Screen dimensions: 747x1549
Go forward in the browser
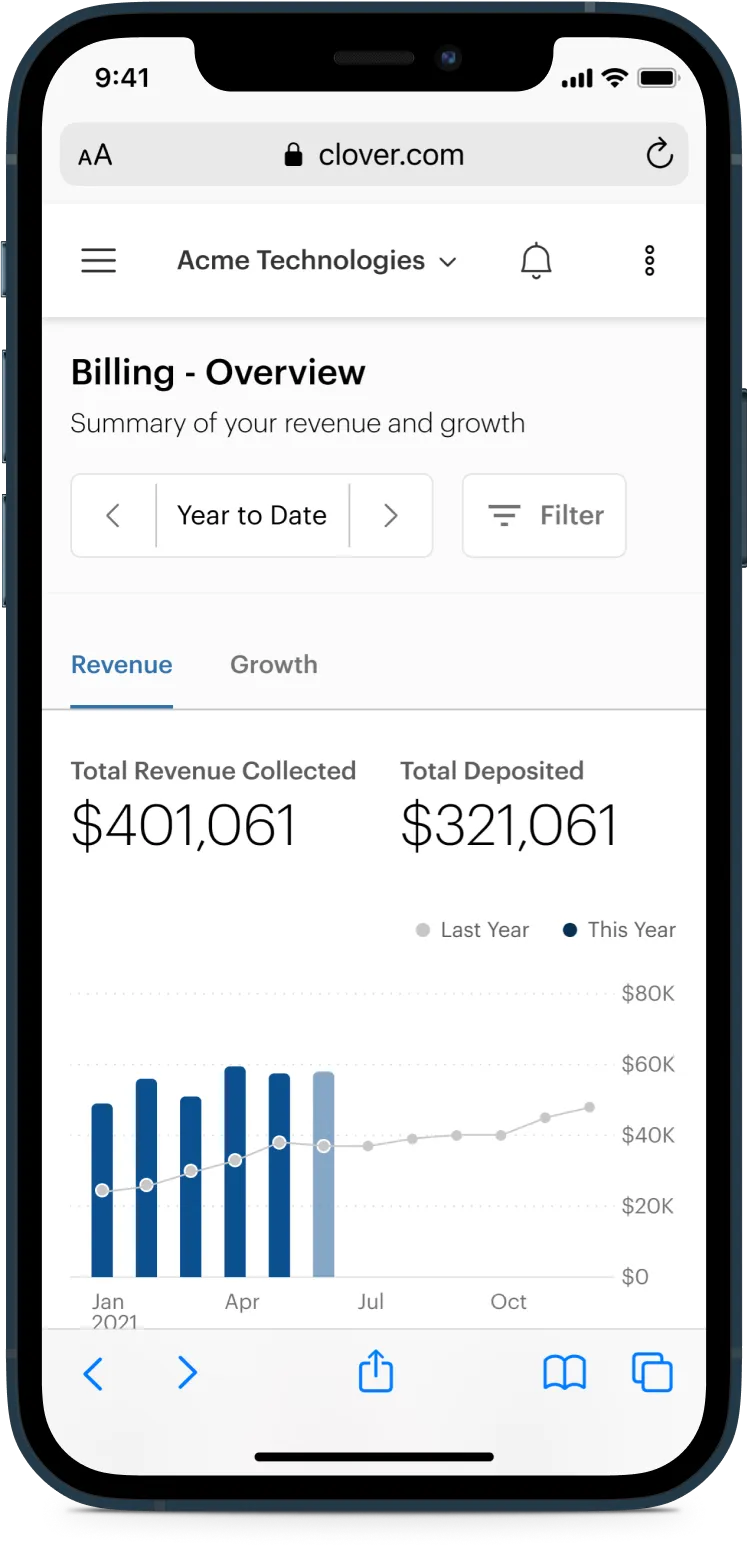click(x=187, y=1373)
